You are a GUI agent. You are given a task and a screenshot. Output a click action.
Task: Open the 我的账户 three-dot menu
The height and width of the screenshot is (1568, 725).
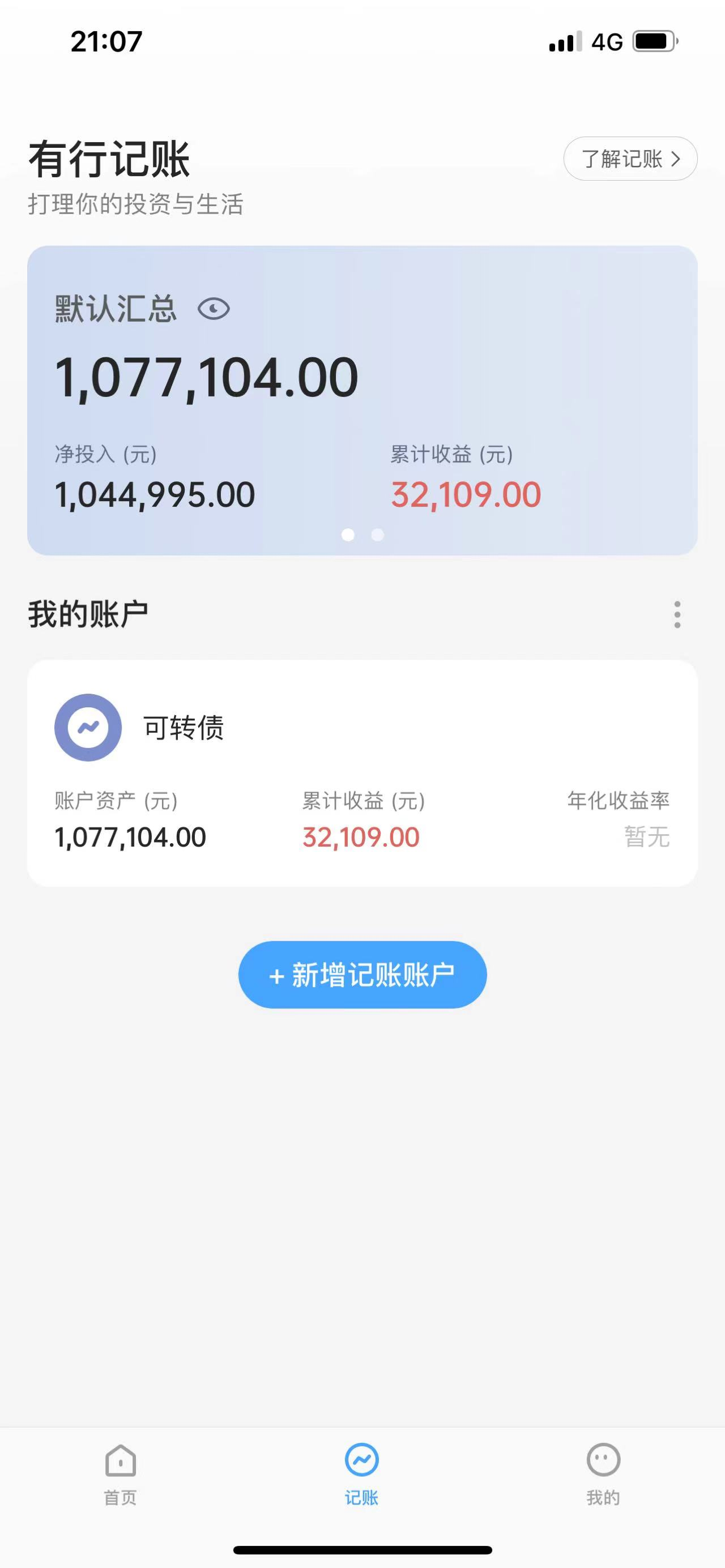(x=677, y=614)
